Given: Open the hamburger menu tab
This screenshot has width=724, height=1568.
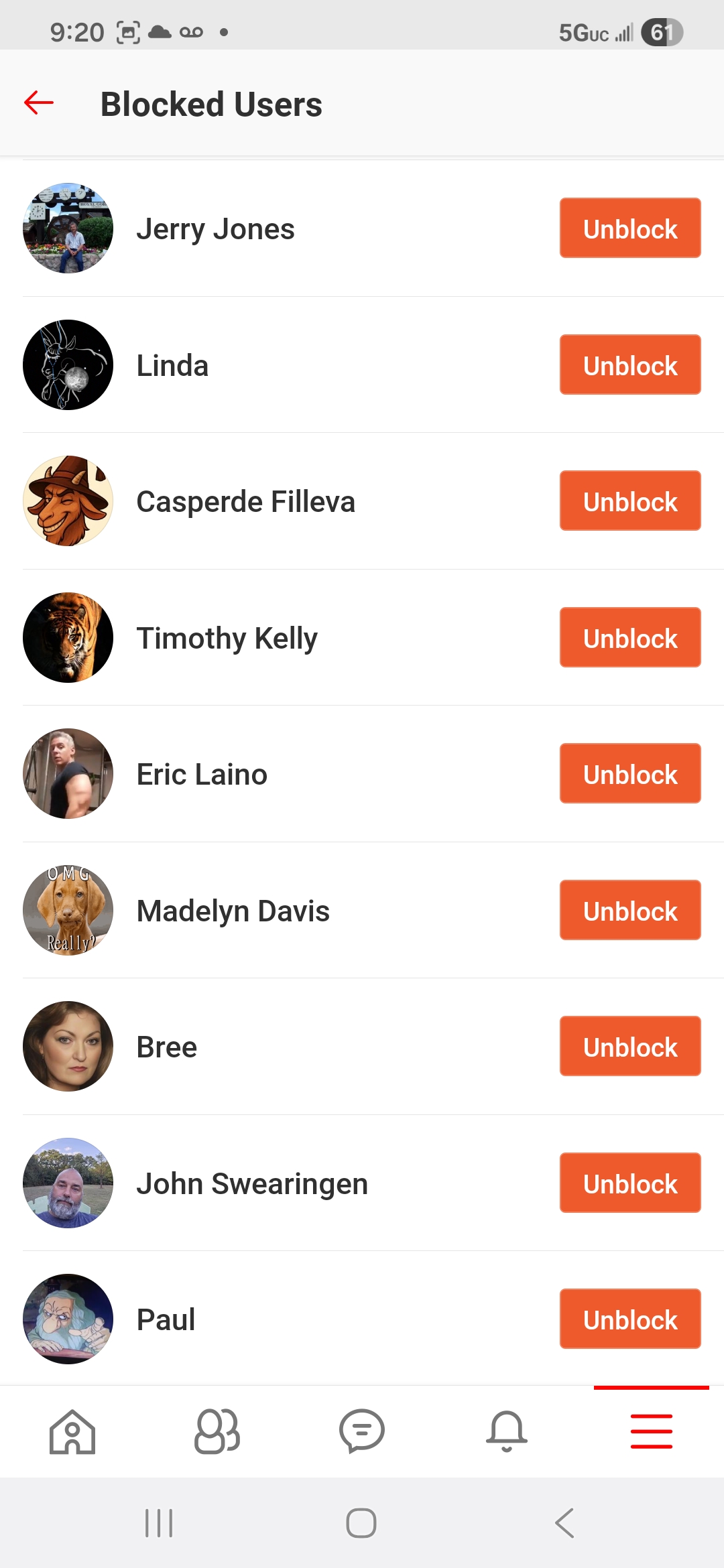Looking at the screenshot, I should click(651, 1432).
